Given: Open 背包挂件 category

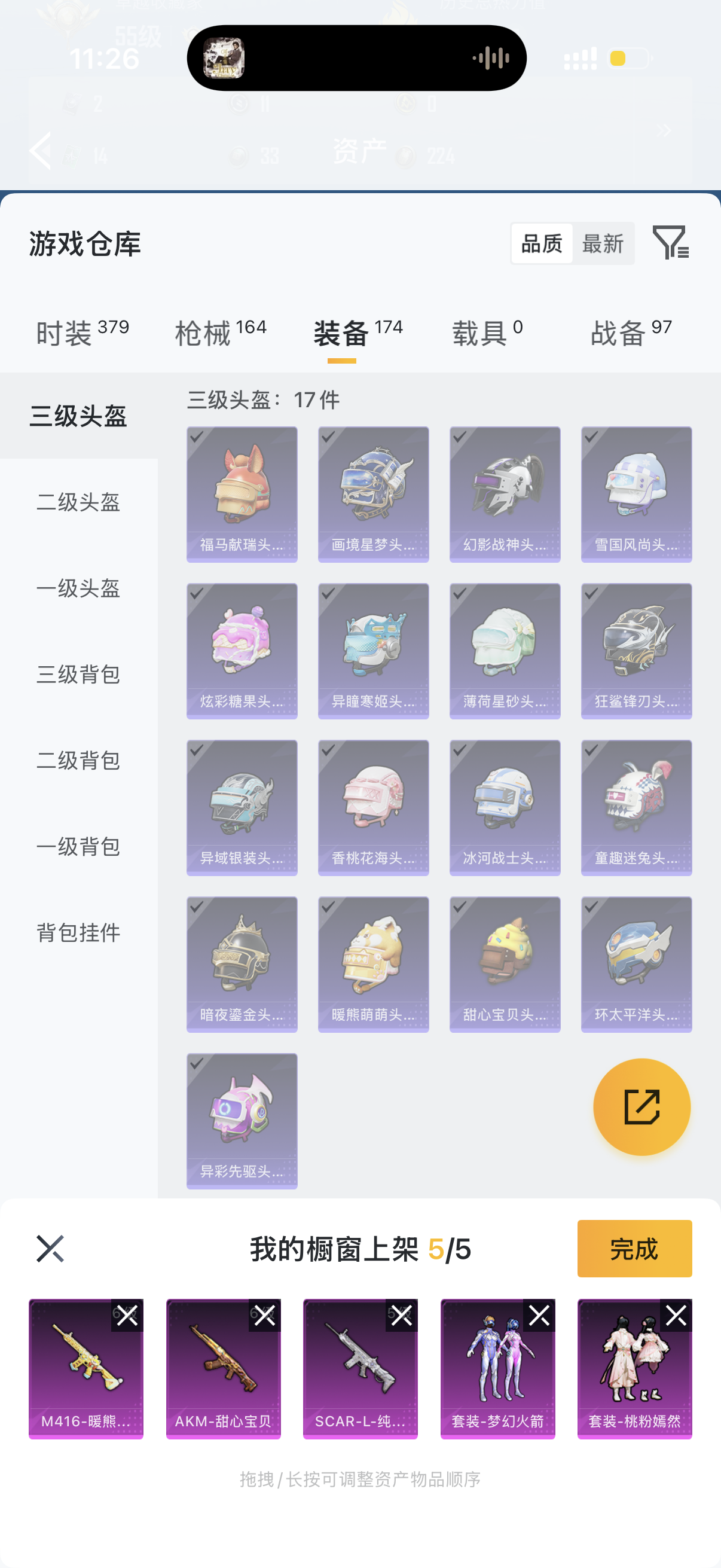Looking at the screenshot, I should pos(78,932).
